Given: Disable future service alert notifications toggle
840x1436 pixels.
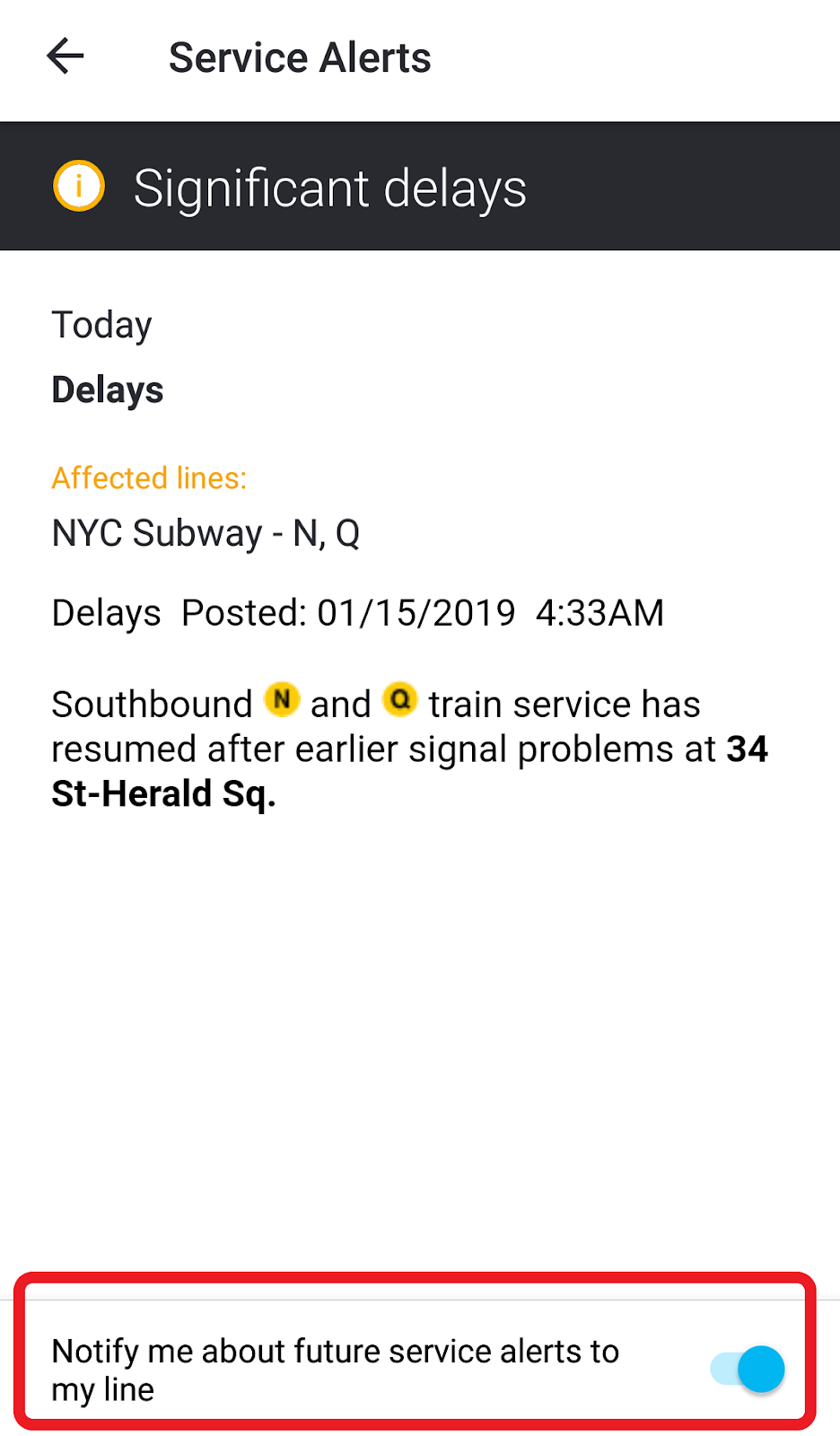Looking at the screenshot, I should pos(748,1369).
